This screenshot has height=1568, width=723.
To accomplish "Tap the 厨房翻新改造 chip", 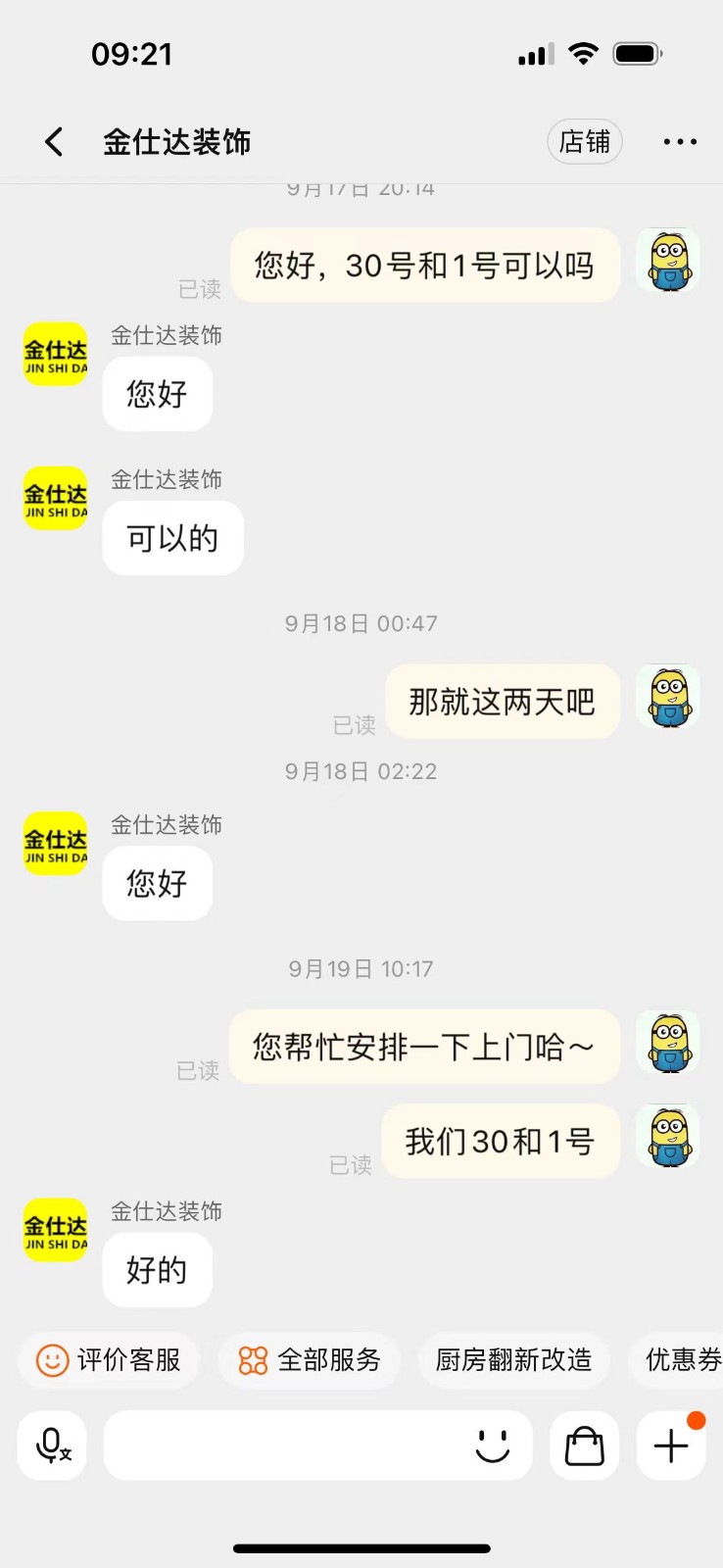I will (513, 1359).
